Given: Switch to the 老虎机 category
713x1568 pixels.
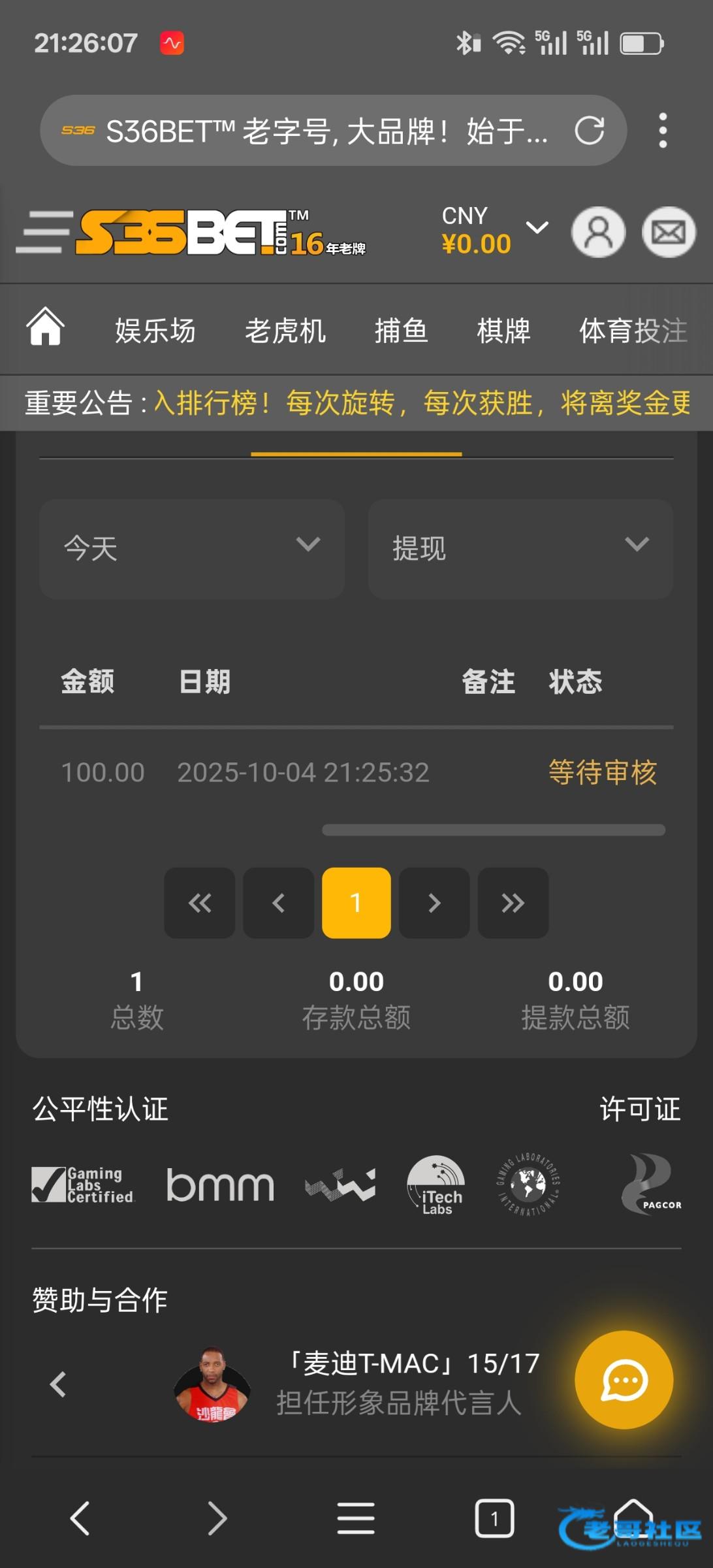Looking at the screenshot, I should 285,331.
